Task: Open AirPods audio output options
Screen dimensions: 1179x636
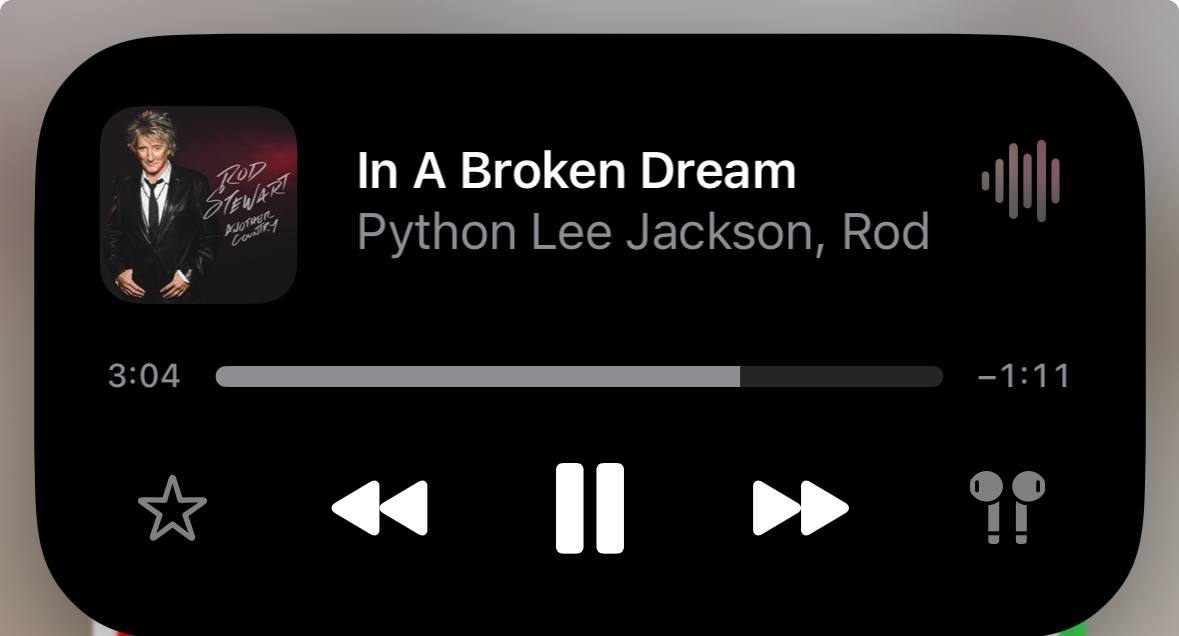Action: (1006, 507)
